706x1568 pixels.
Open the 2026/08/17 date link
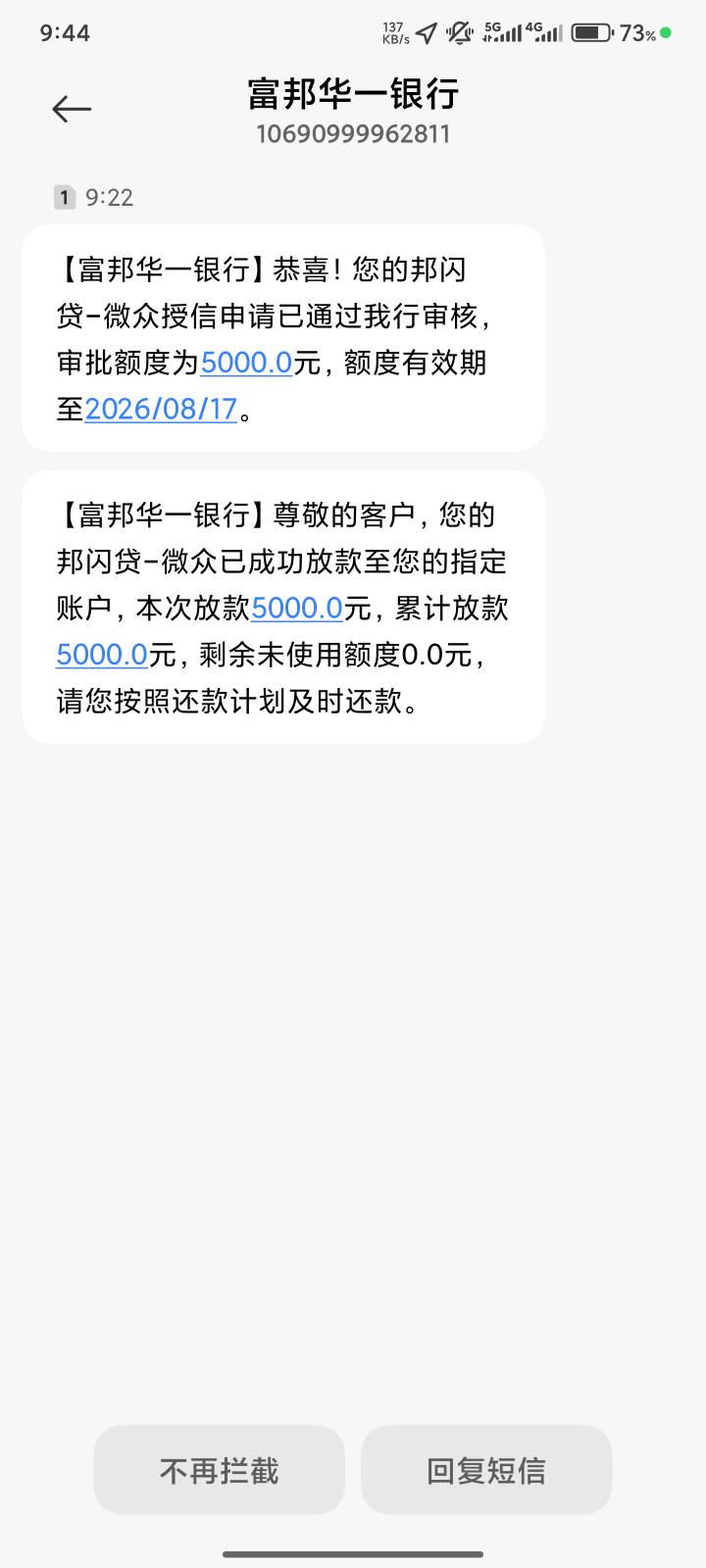162,409
